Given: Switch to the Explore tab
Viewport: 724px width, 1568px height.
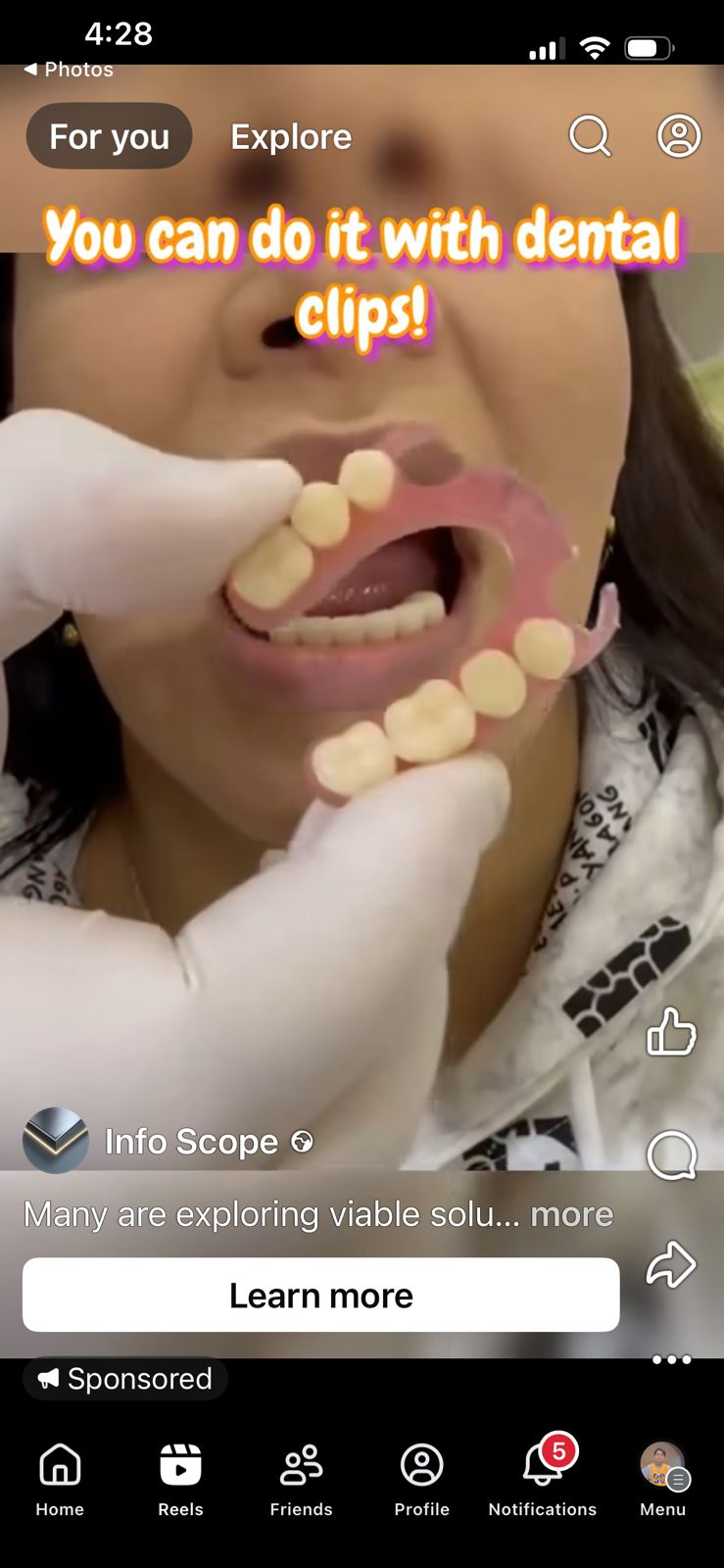Looking at the screenshot, I should tap(291, 137).
